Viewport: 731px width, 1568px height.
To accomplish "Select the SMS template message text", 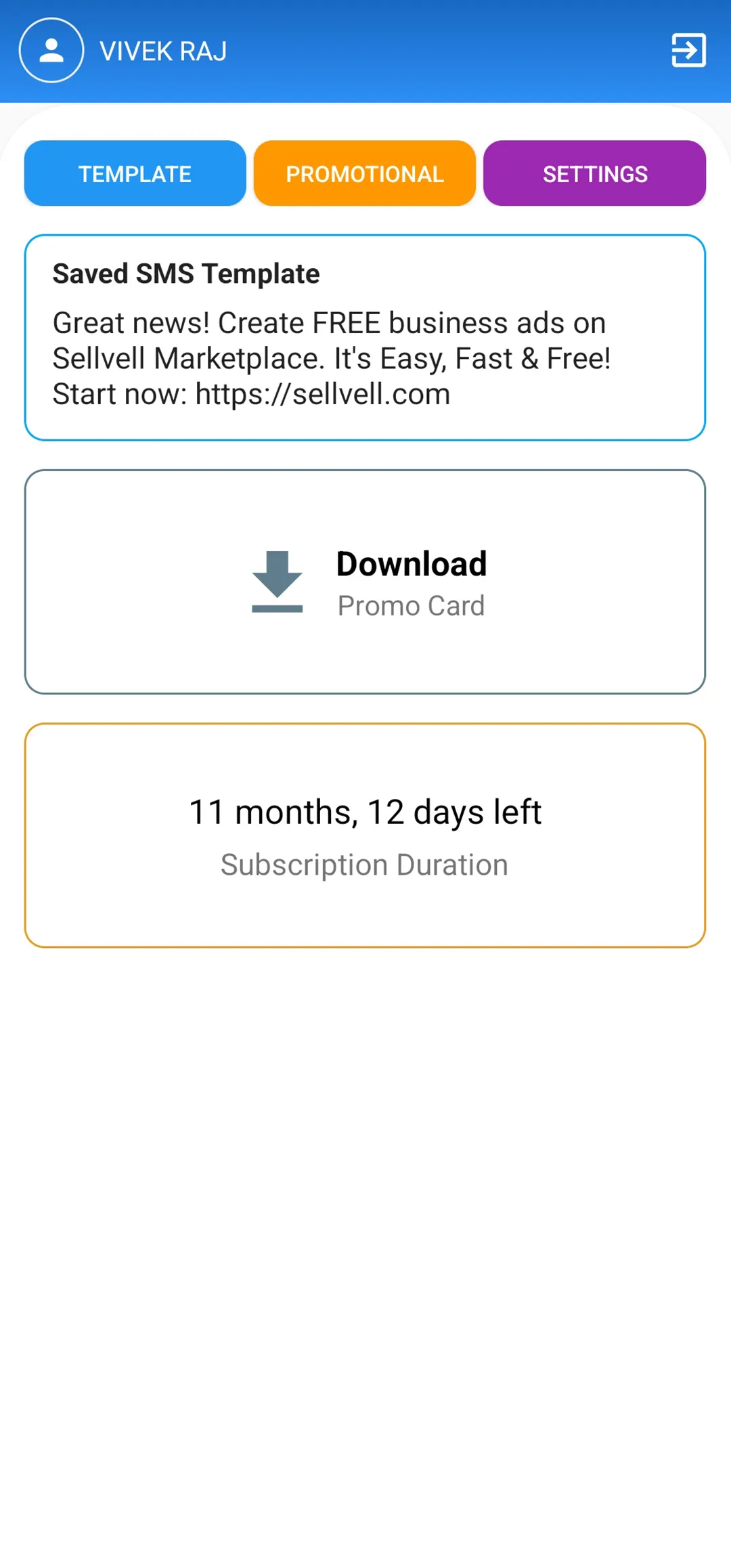I will 332,357.
